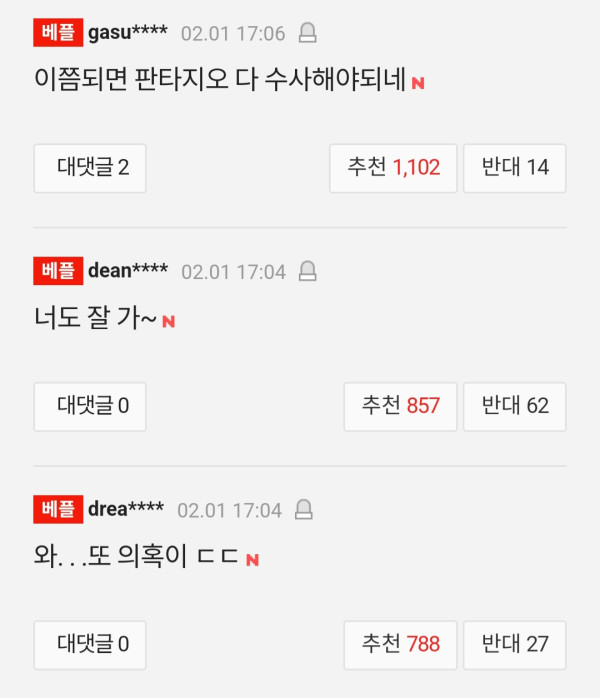
Task: Report drea****'s comment via siren icon
Action: coord(304,510)
